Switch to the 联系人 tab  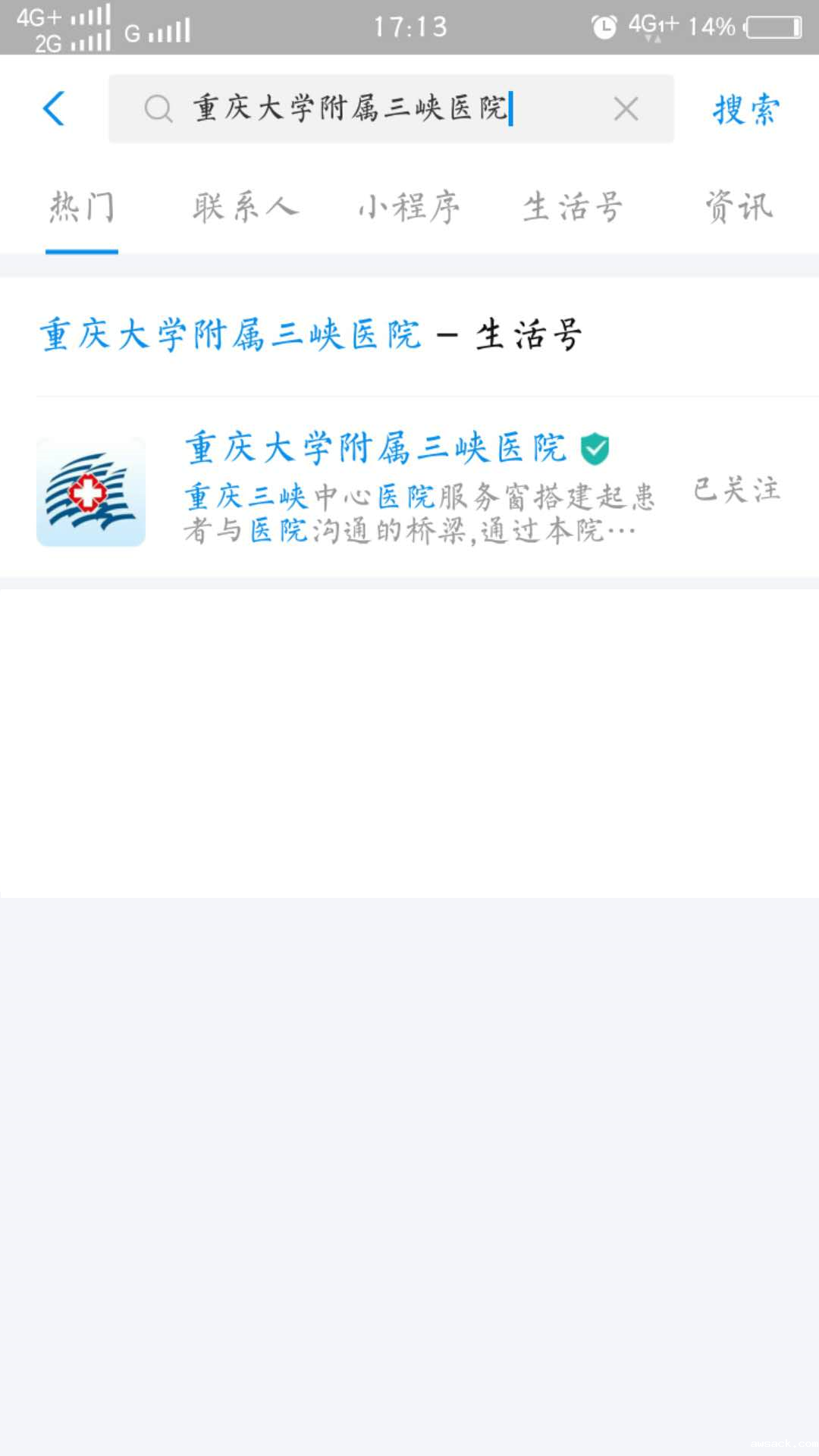tap(245, 207)
